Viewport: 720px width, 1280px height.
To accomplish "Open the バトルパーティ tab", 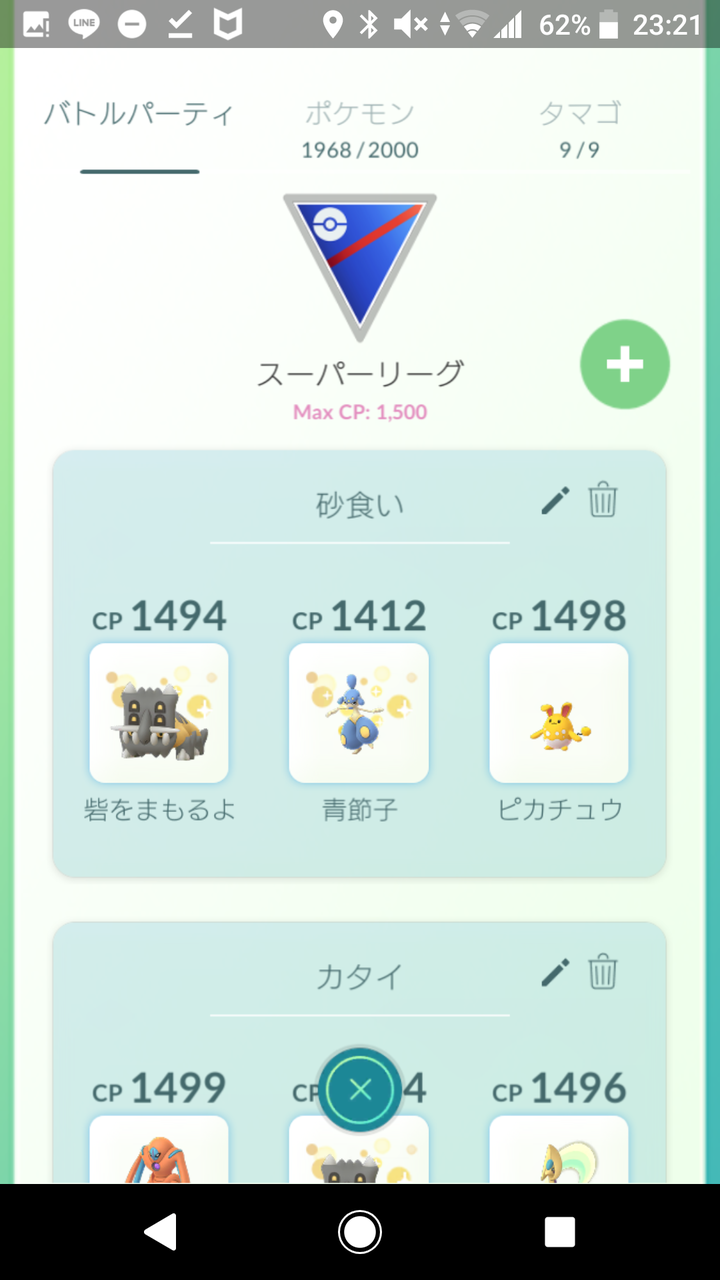I will tap(140, 115).
